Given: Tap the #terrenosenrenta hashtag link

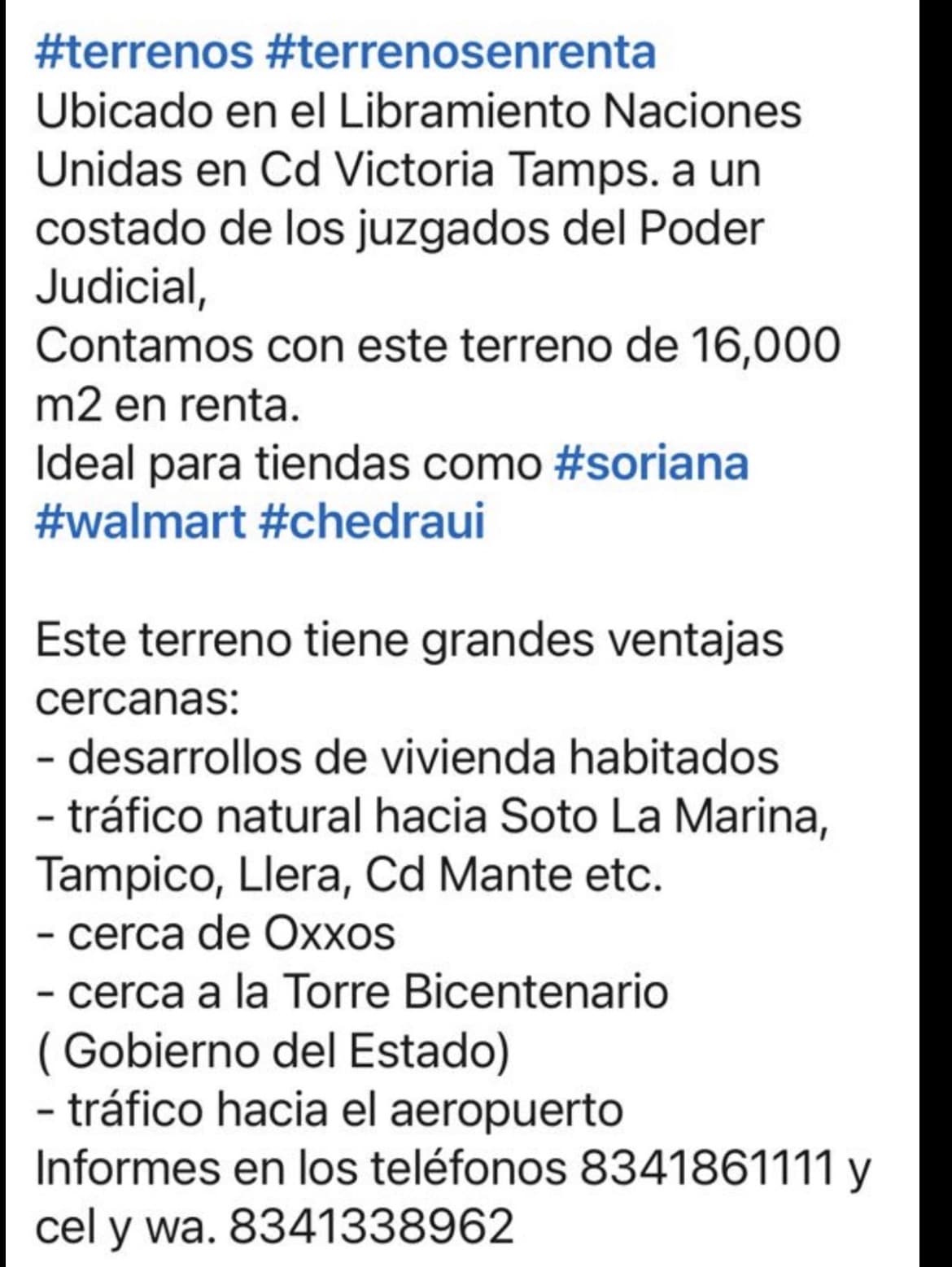Looking at the screenshot, I should [461, 52].
